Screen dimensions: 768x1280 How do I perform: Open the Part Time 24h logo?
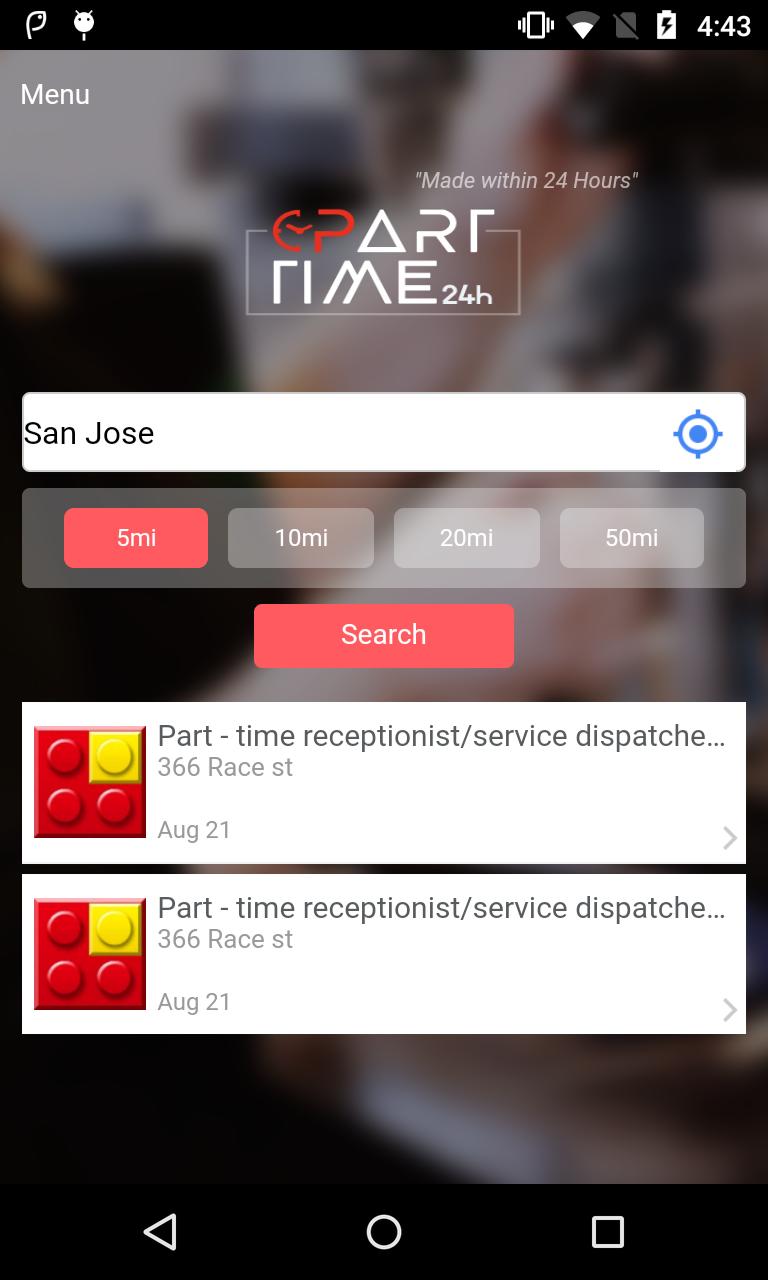pyautogui.click(x=383, y=262)
